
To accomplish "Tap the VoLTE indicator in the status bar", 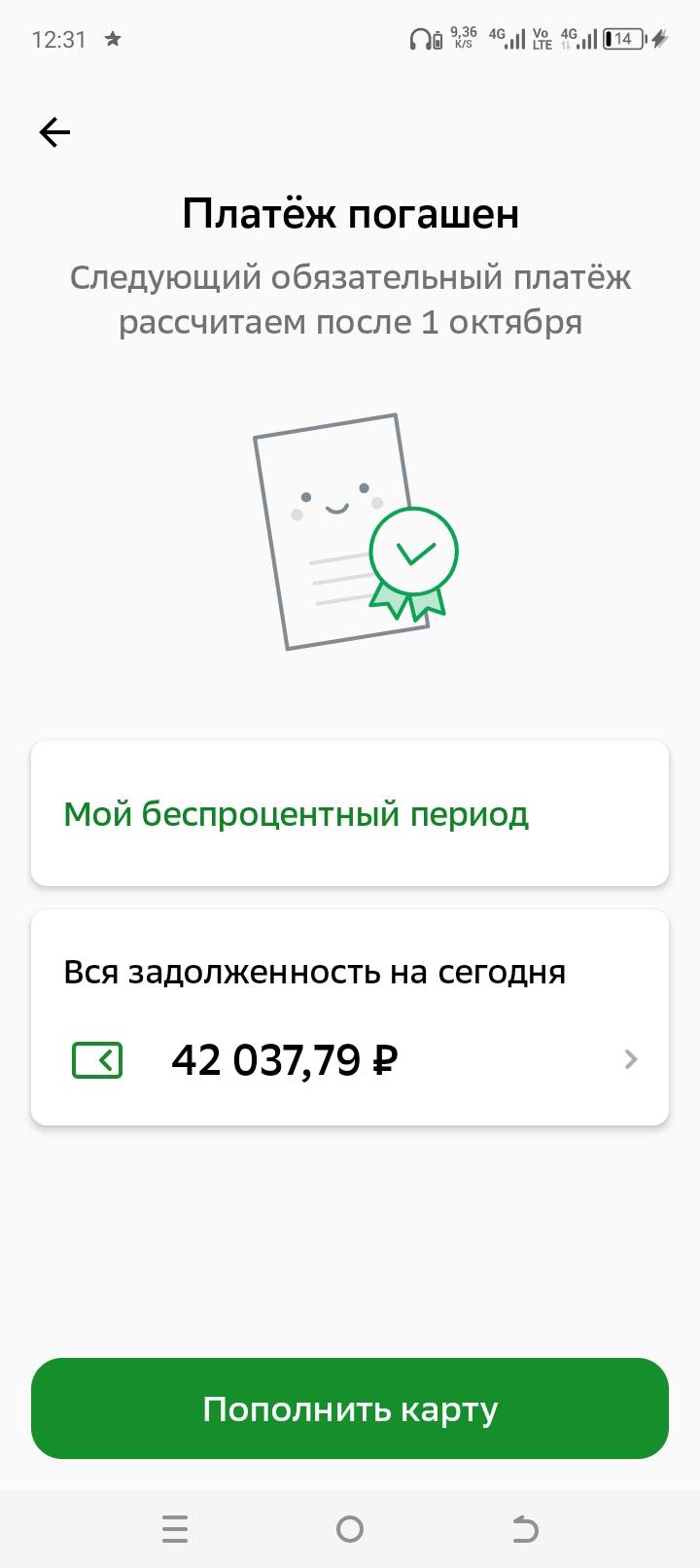I will click(540, 39).
